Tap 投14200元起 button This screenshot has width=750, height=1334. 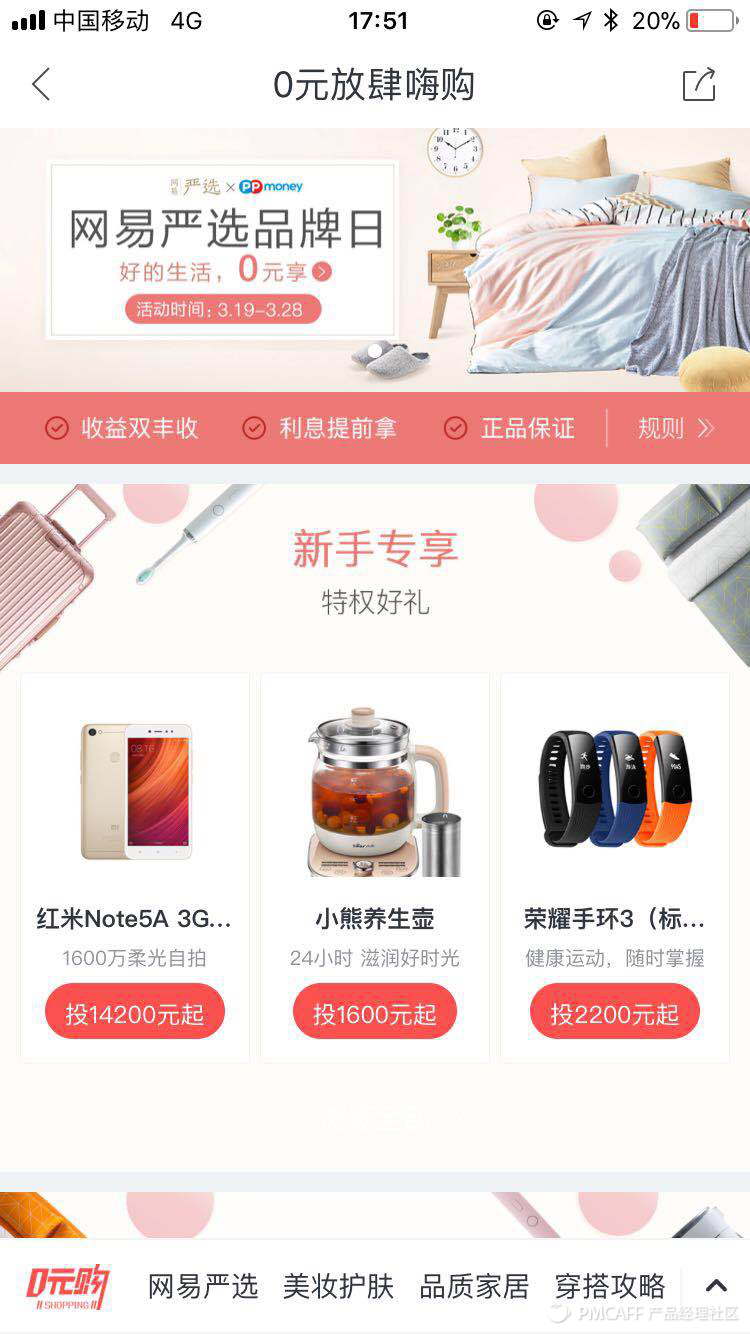click(x=135, y=1013)
